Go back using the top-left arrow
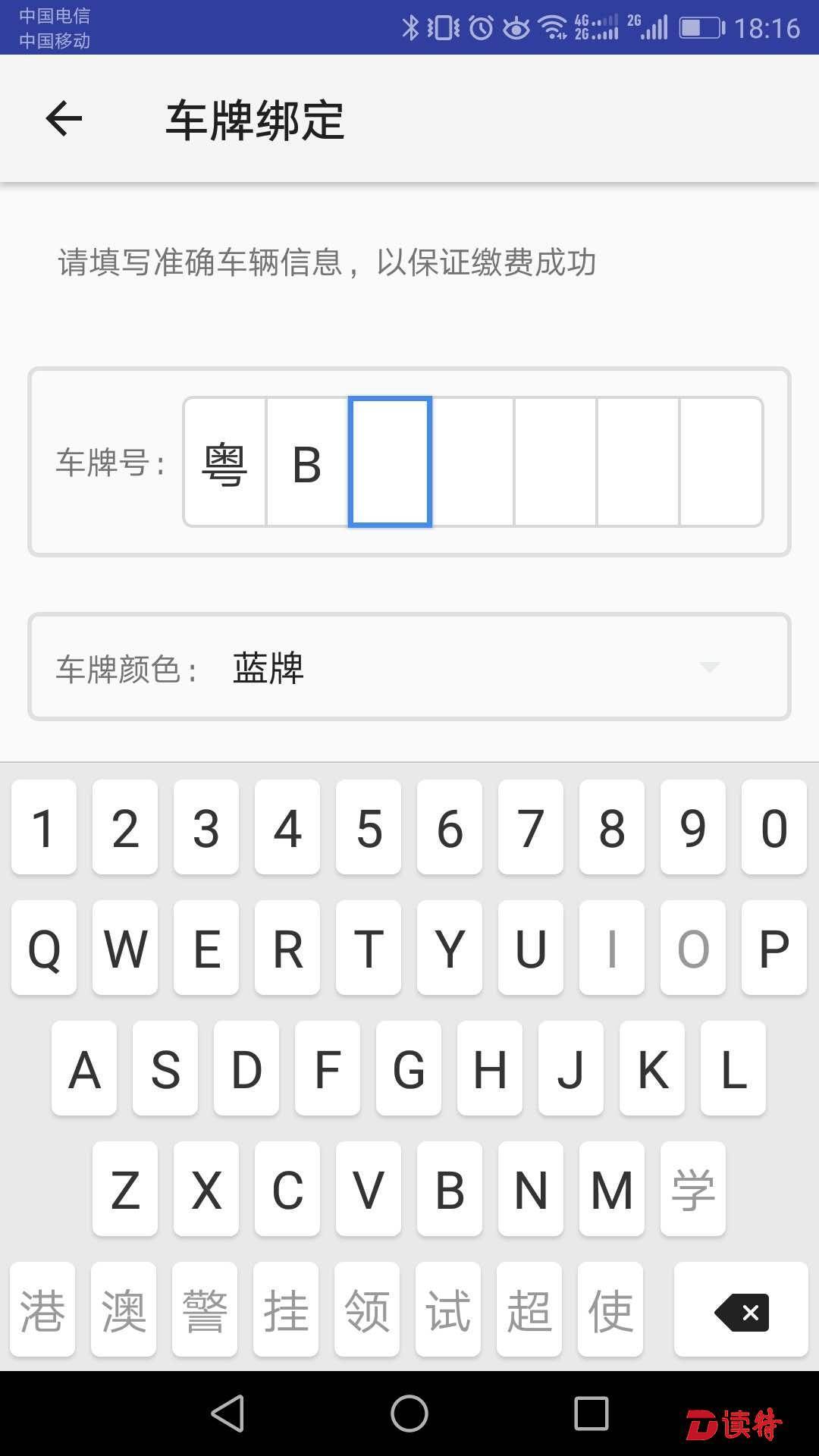 click(64, 119)
